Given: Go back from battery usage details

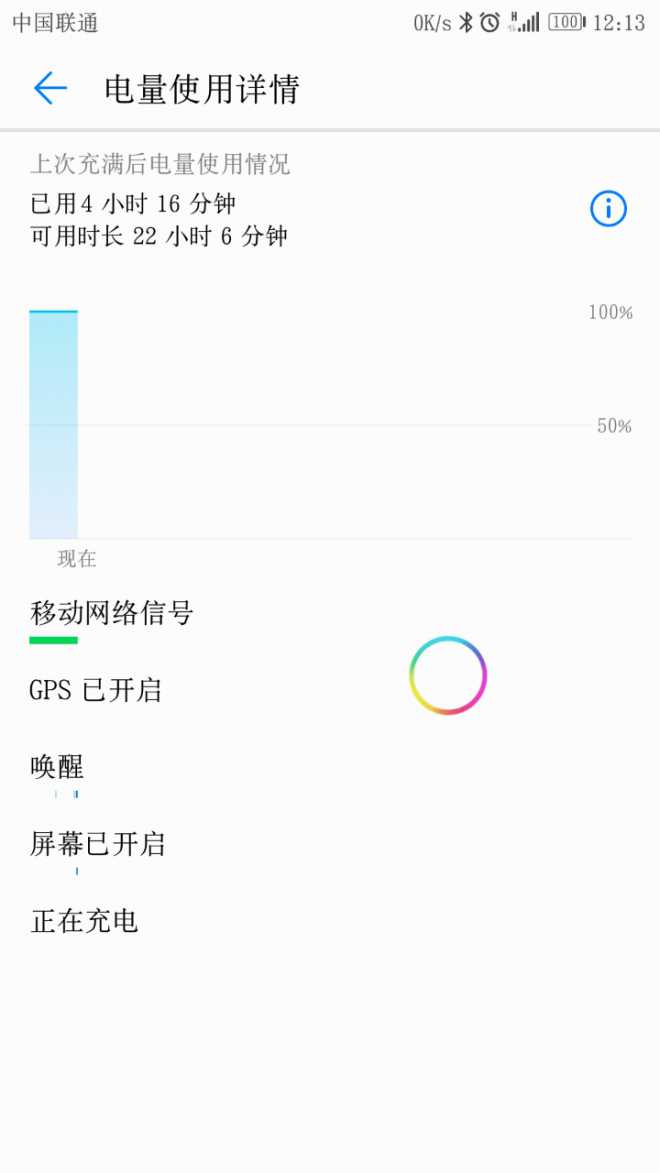Looking at the screenshot, I should click(x=50, y=89).
